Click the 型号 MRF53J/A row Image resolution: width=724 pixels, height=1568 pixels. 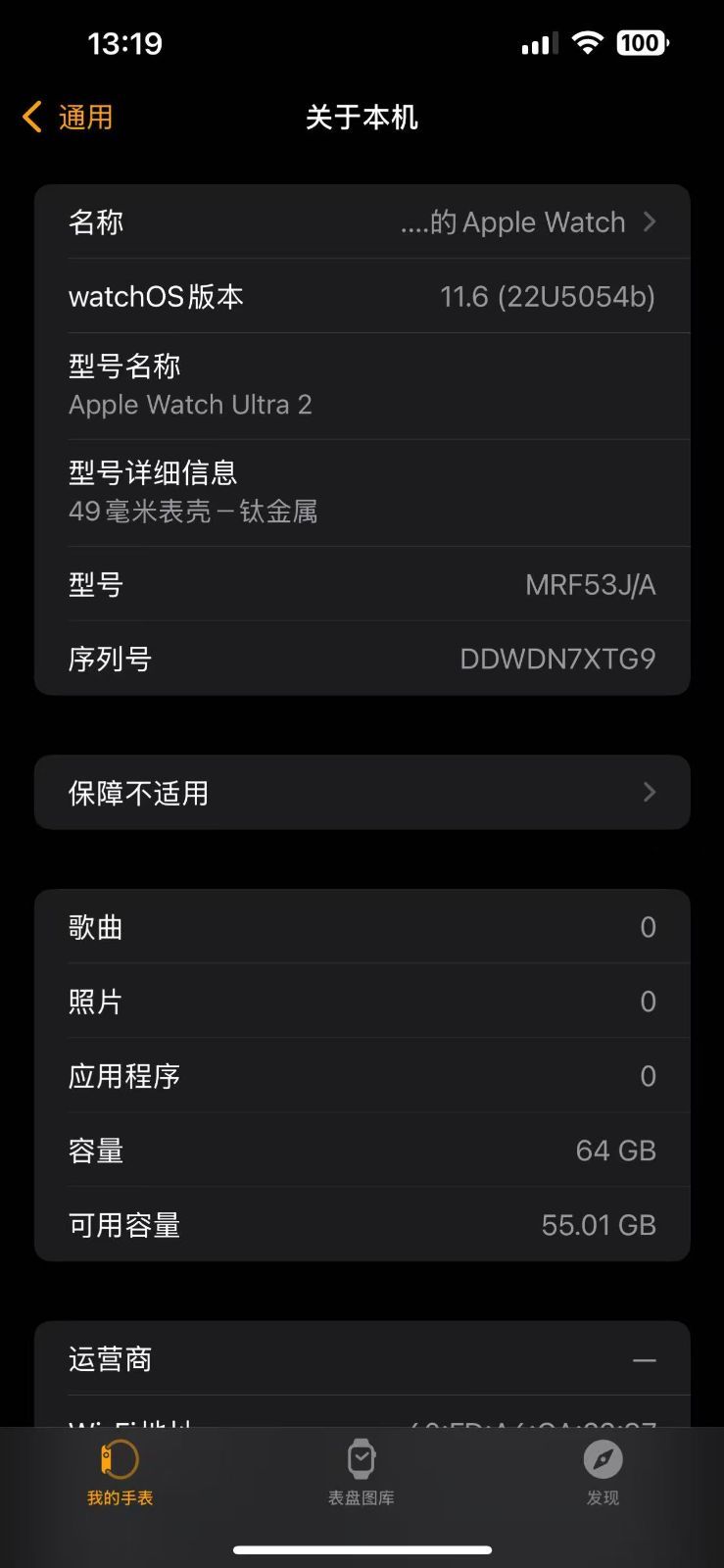(362, 585)
